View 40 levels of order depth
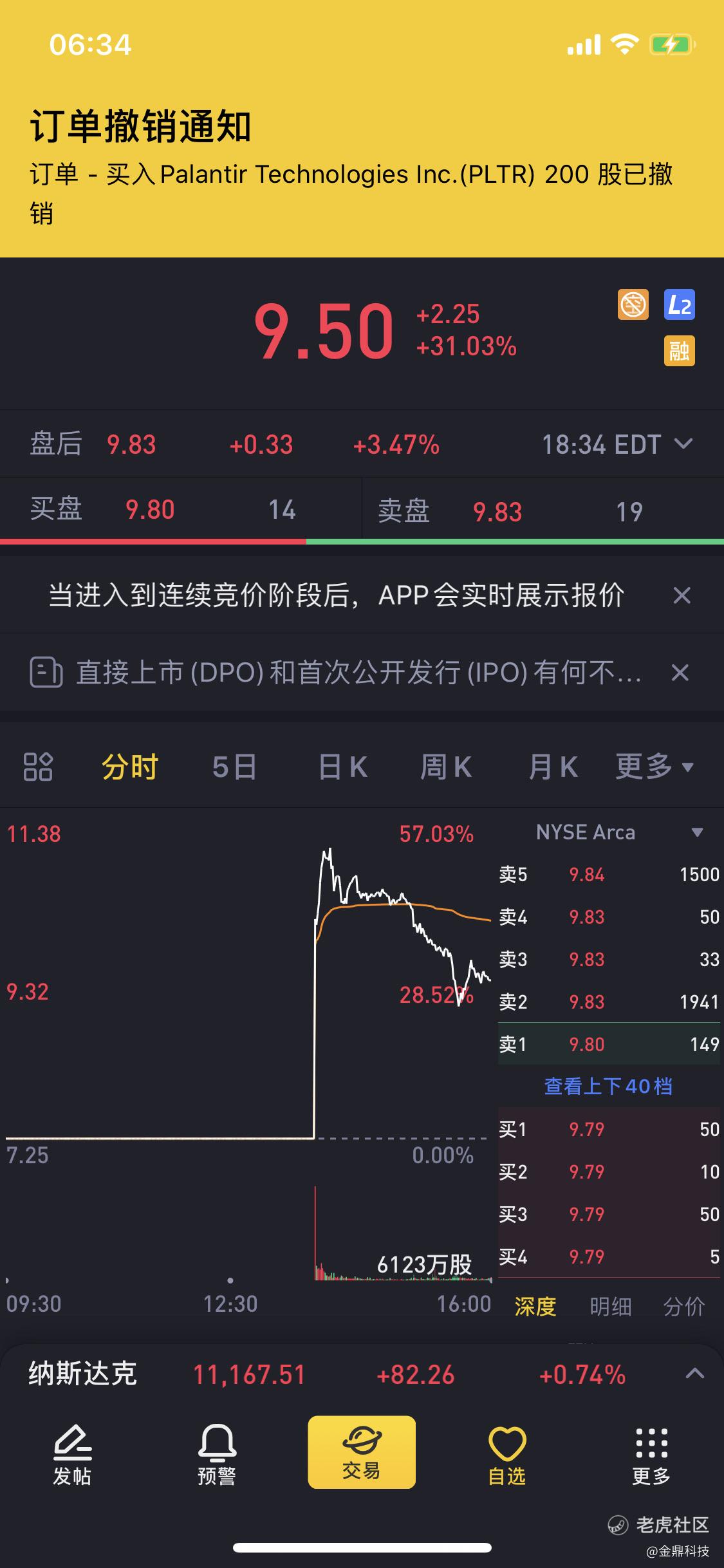 (608, 1086)
